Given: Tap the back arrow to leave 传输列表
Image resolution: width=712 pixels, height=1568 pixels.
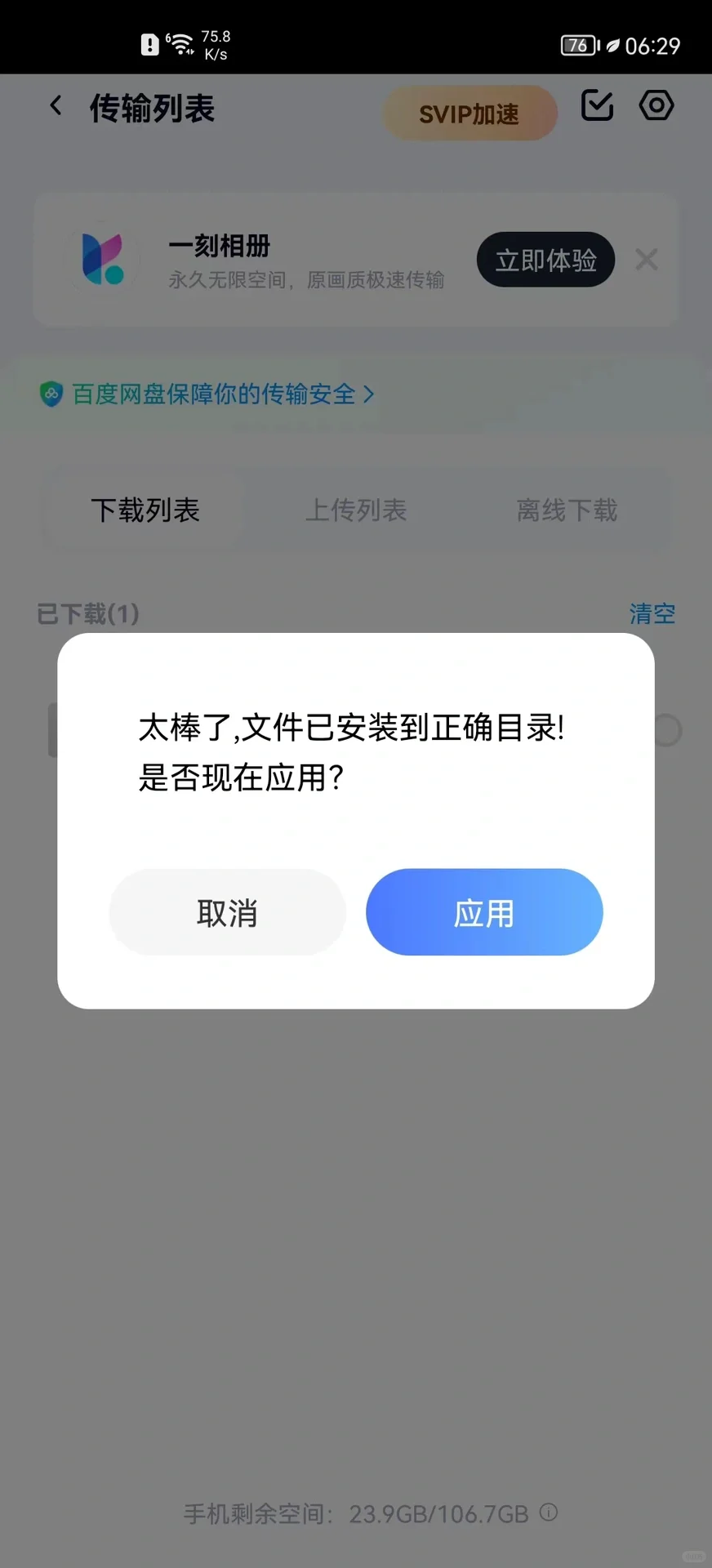Looking at the screenshot, I should point(54,105).
